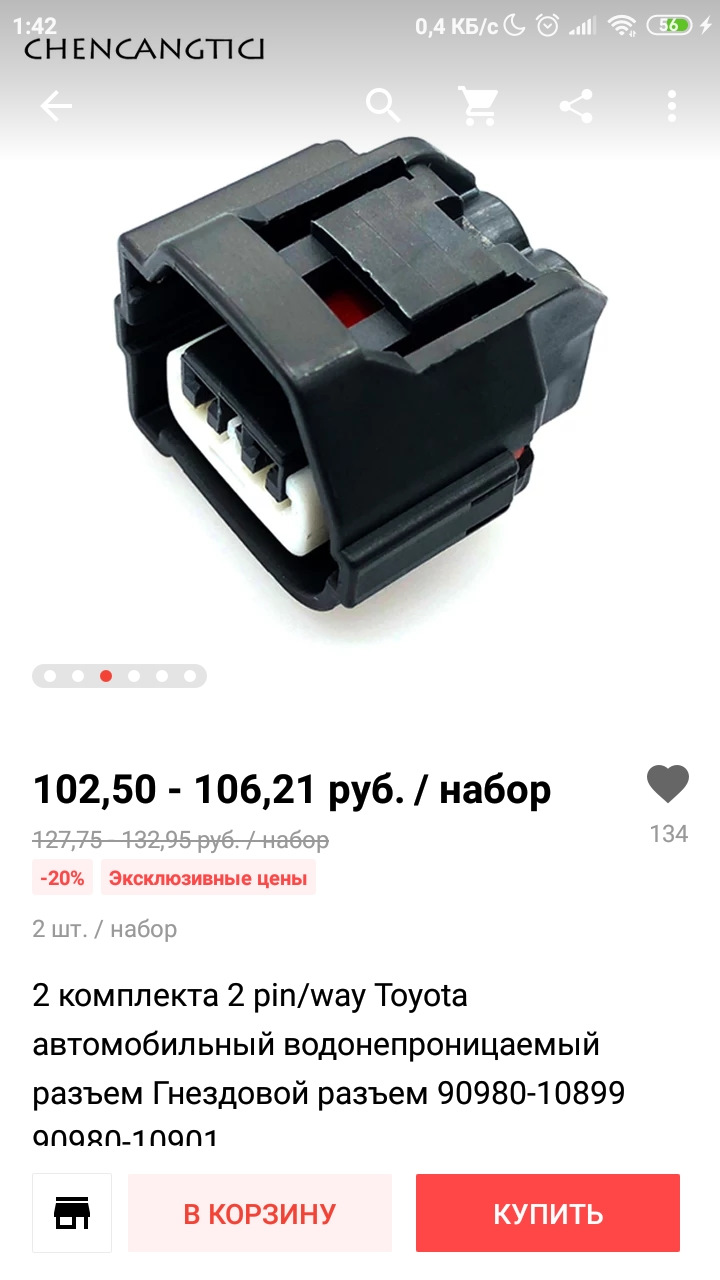The height and width of the screenshot is (1280, 720).
Task: Tap the product image page indicator dots
Action: point(120,676)
